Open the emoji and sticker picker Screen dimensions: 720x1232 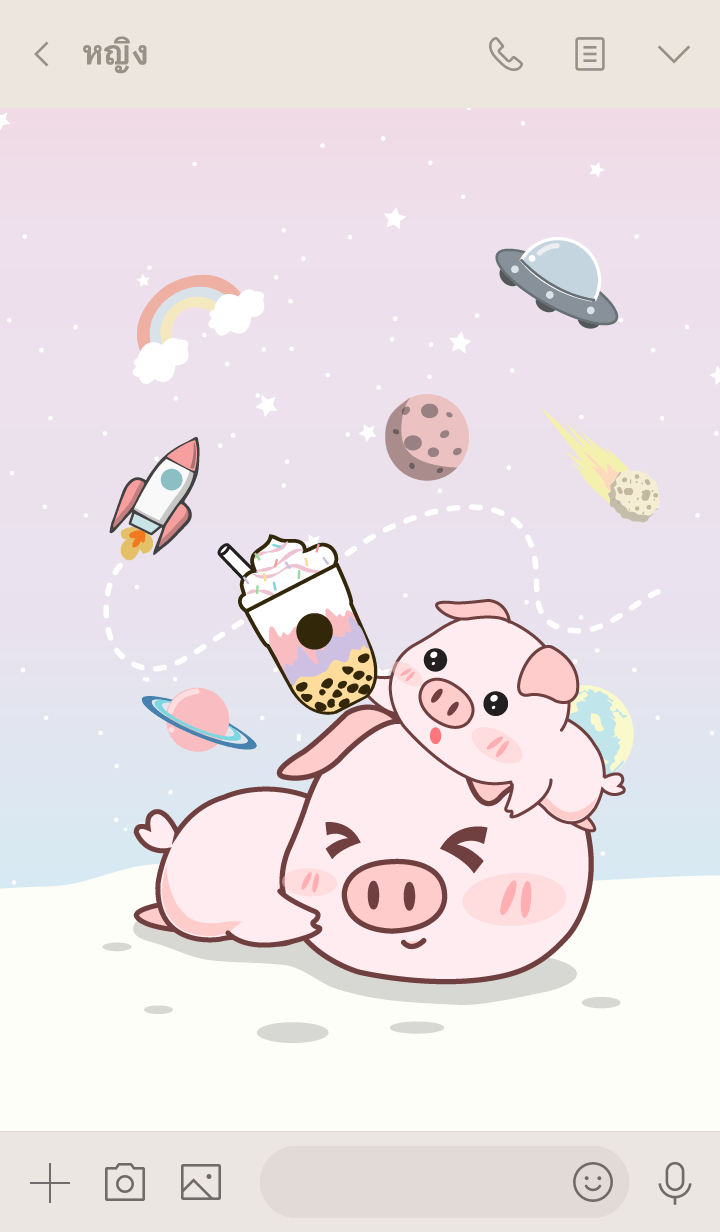pyautogui.click(x=592, y=1182)
